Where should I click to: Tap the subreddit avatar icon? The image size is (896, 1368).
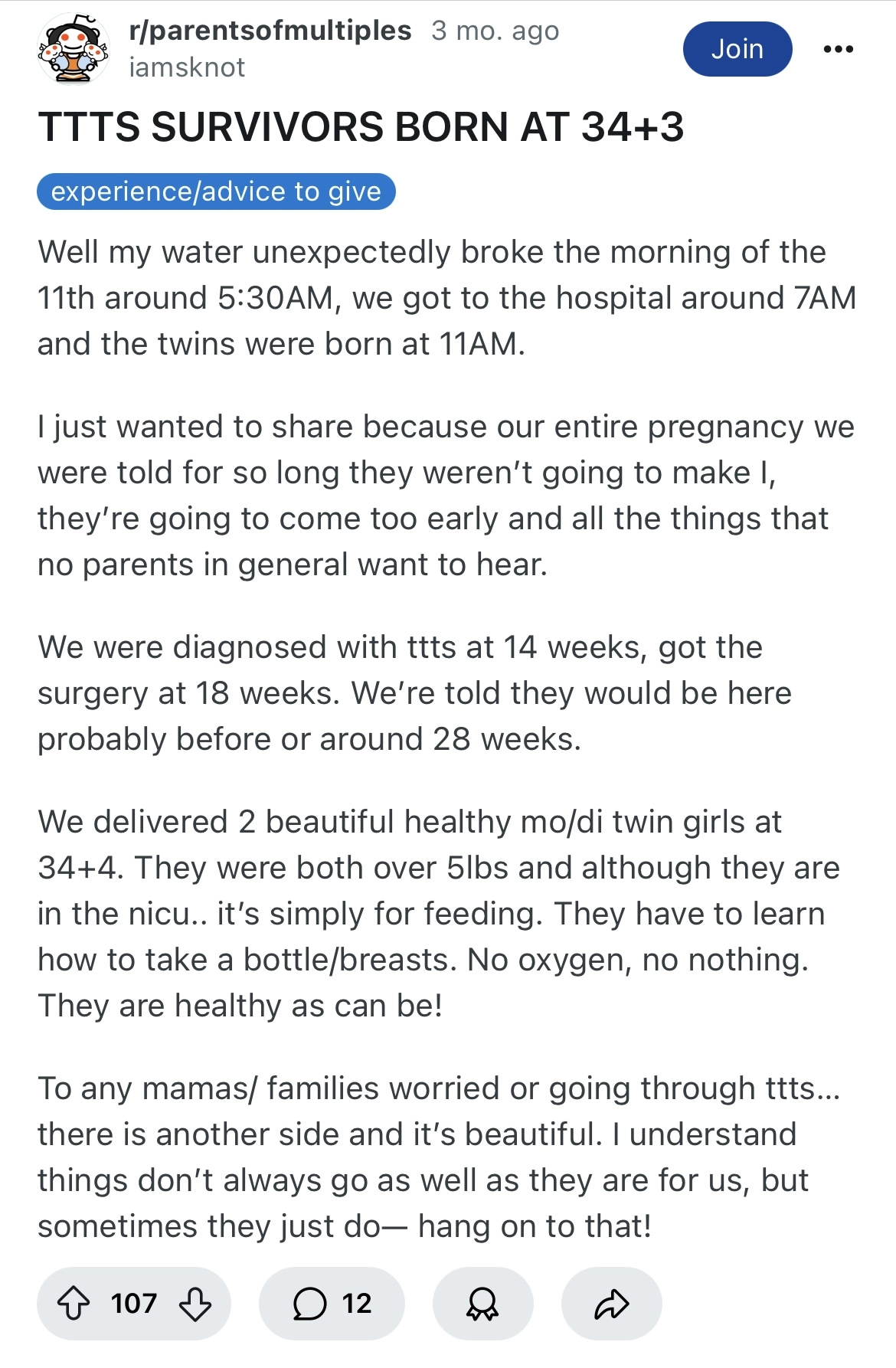pos(73,49)
